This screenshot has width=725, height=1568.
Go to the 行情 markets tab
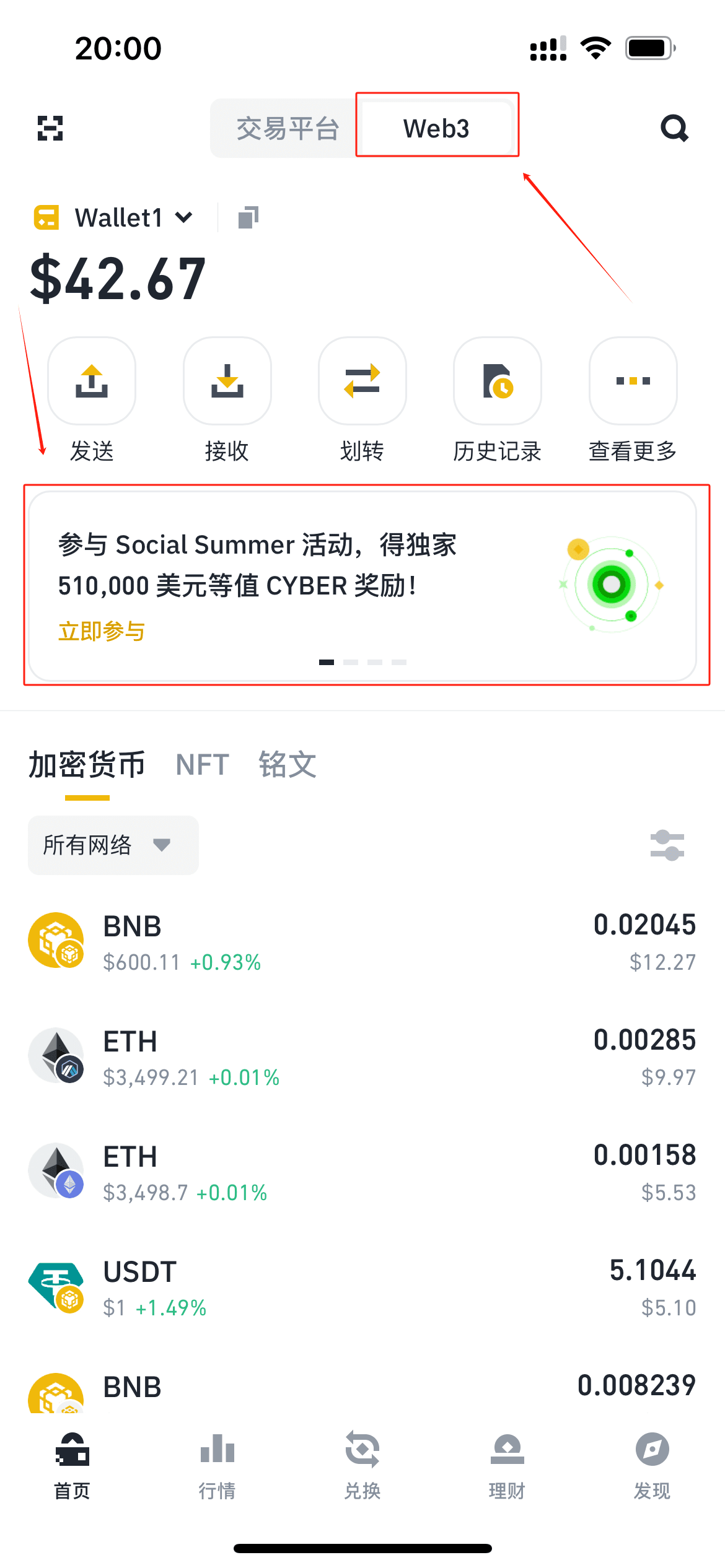[x=217, y=1465]
